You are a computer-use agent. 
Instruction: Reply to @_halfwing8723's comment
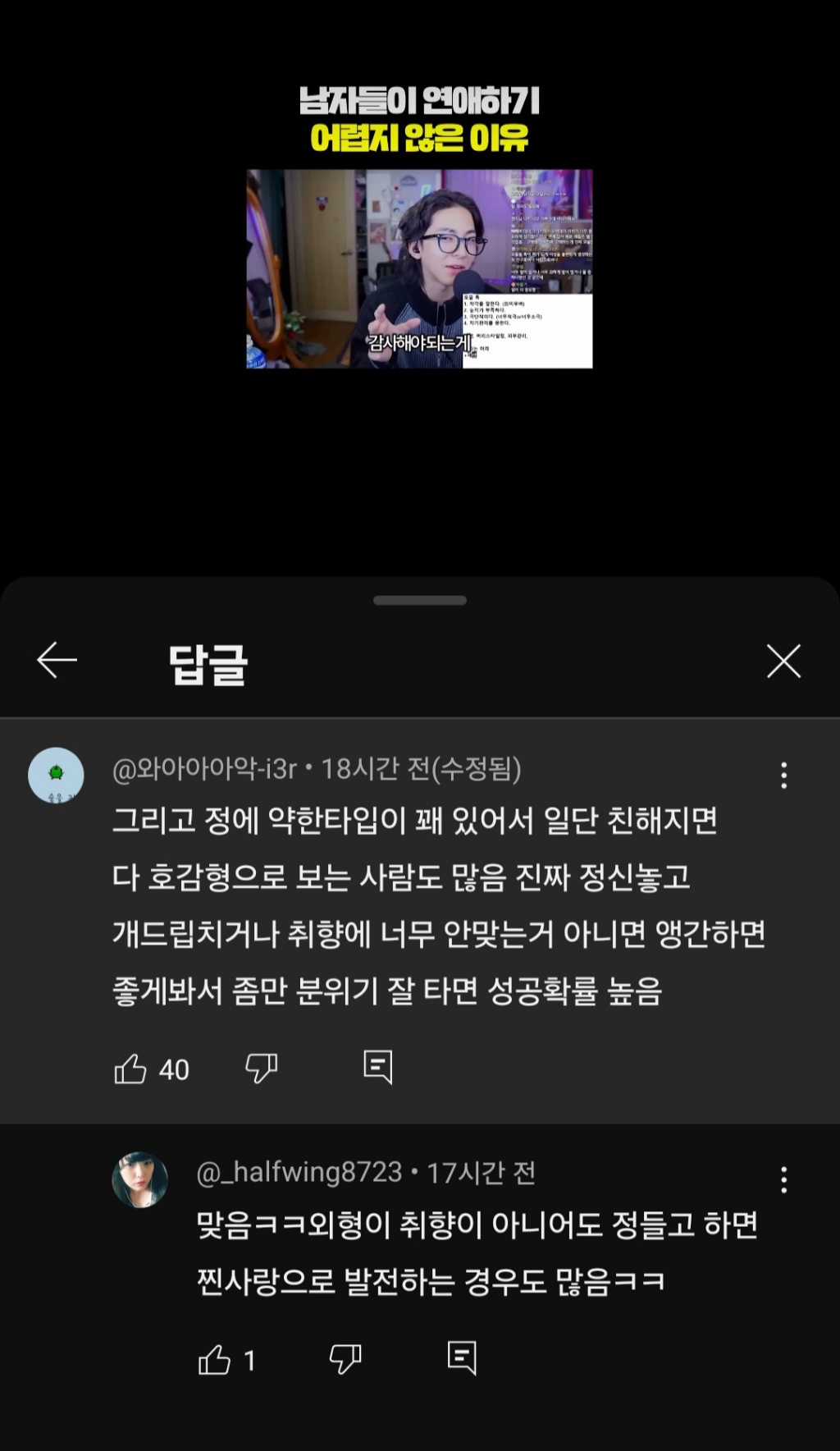[462, 1358]
